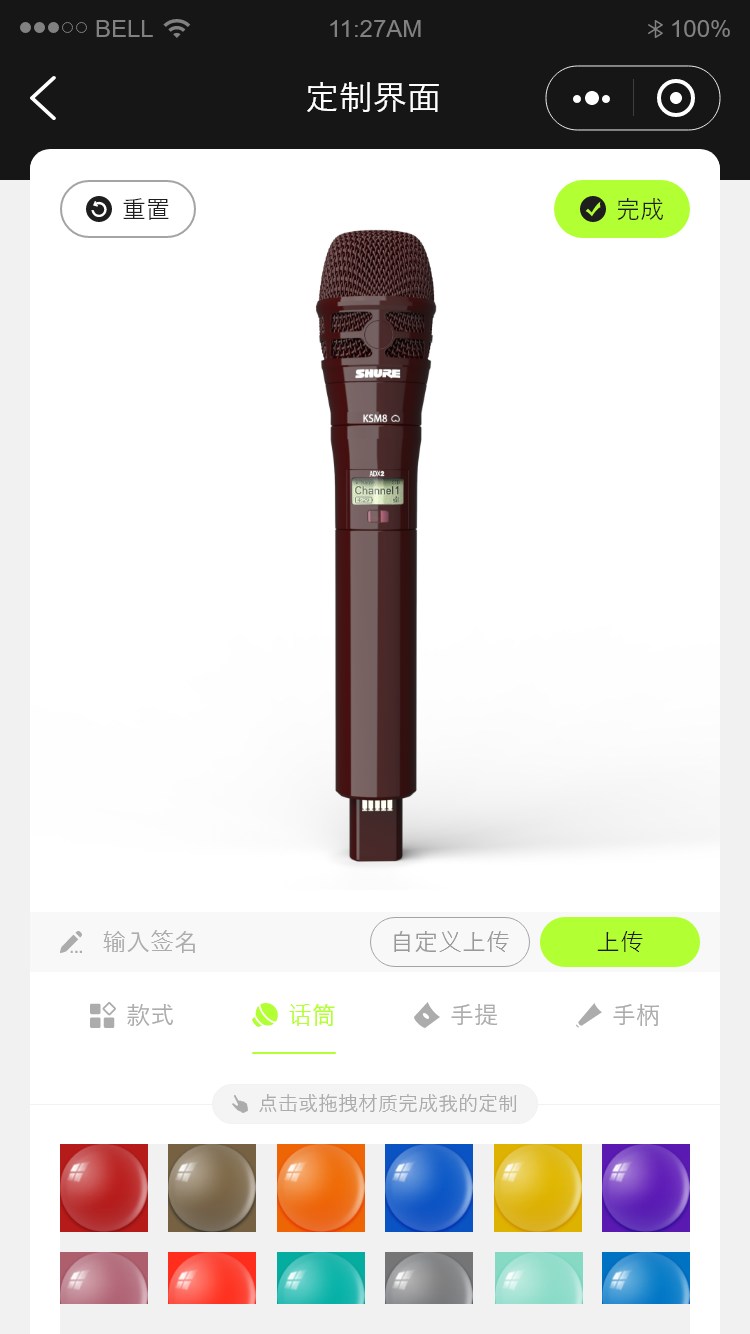
Task: Pick the teal green material swatch
Action: (321, 1279)
